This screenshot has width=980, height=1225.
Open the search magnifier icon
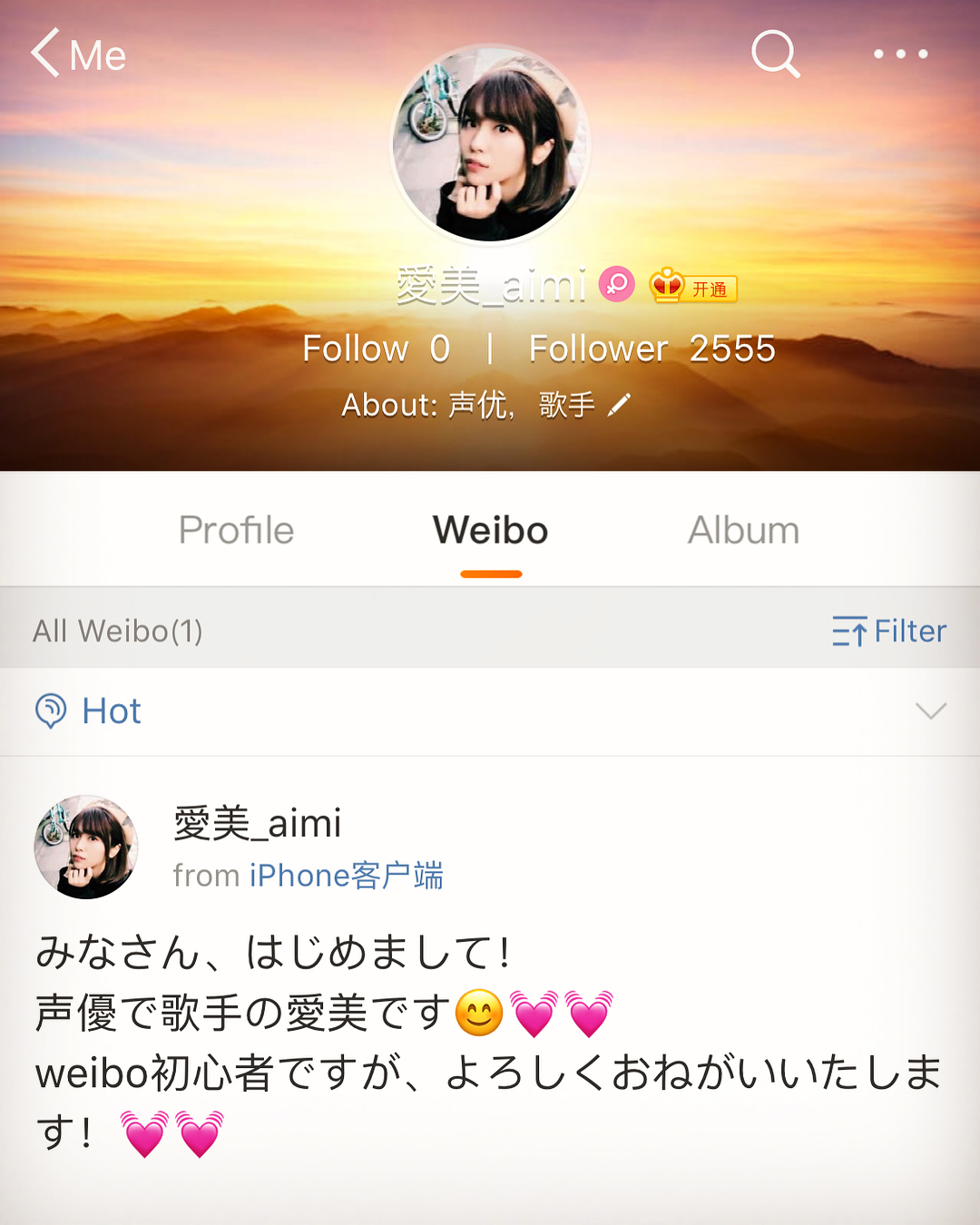(776, 54)
